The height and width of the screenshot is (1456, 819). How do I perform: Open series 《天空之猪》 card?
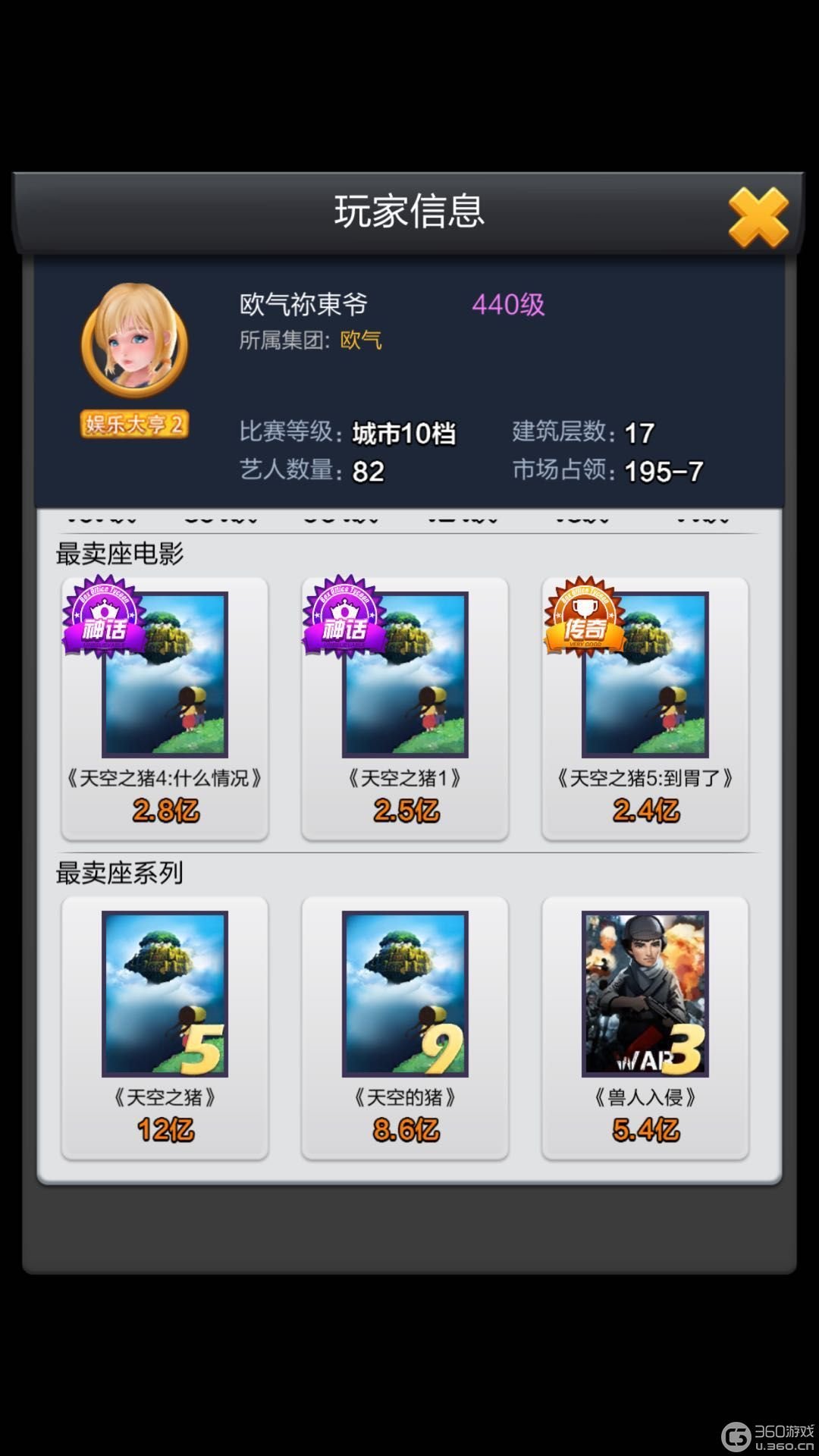[165, 1026]
